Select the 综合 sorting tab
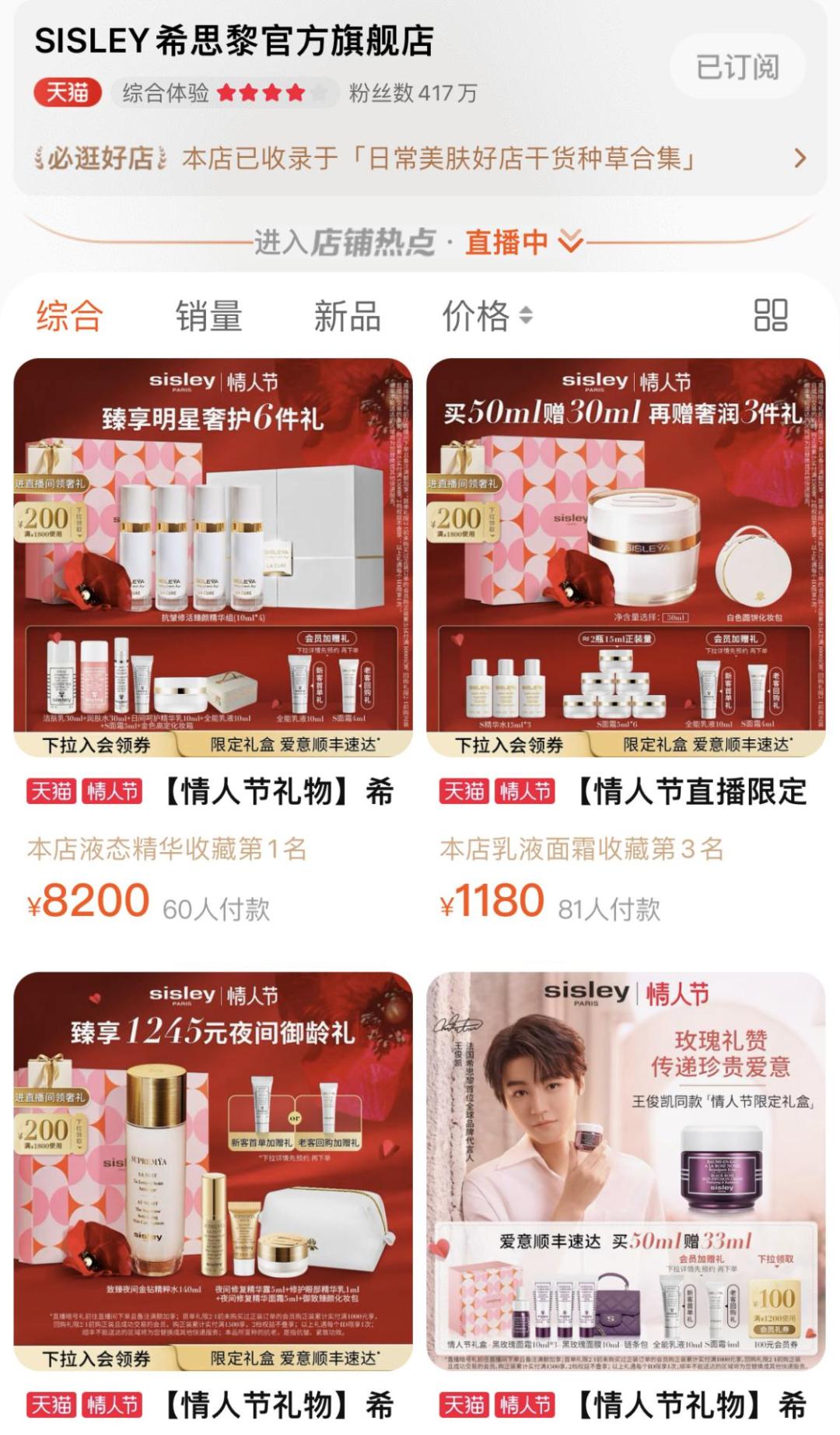Viewport: 840px width, 1435px height. 69,316
